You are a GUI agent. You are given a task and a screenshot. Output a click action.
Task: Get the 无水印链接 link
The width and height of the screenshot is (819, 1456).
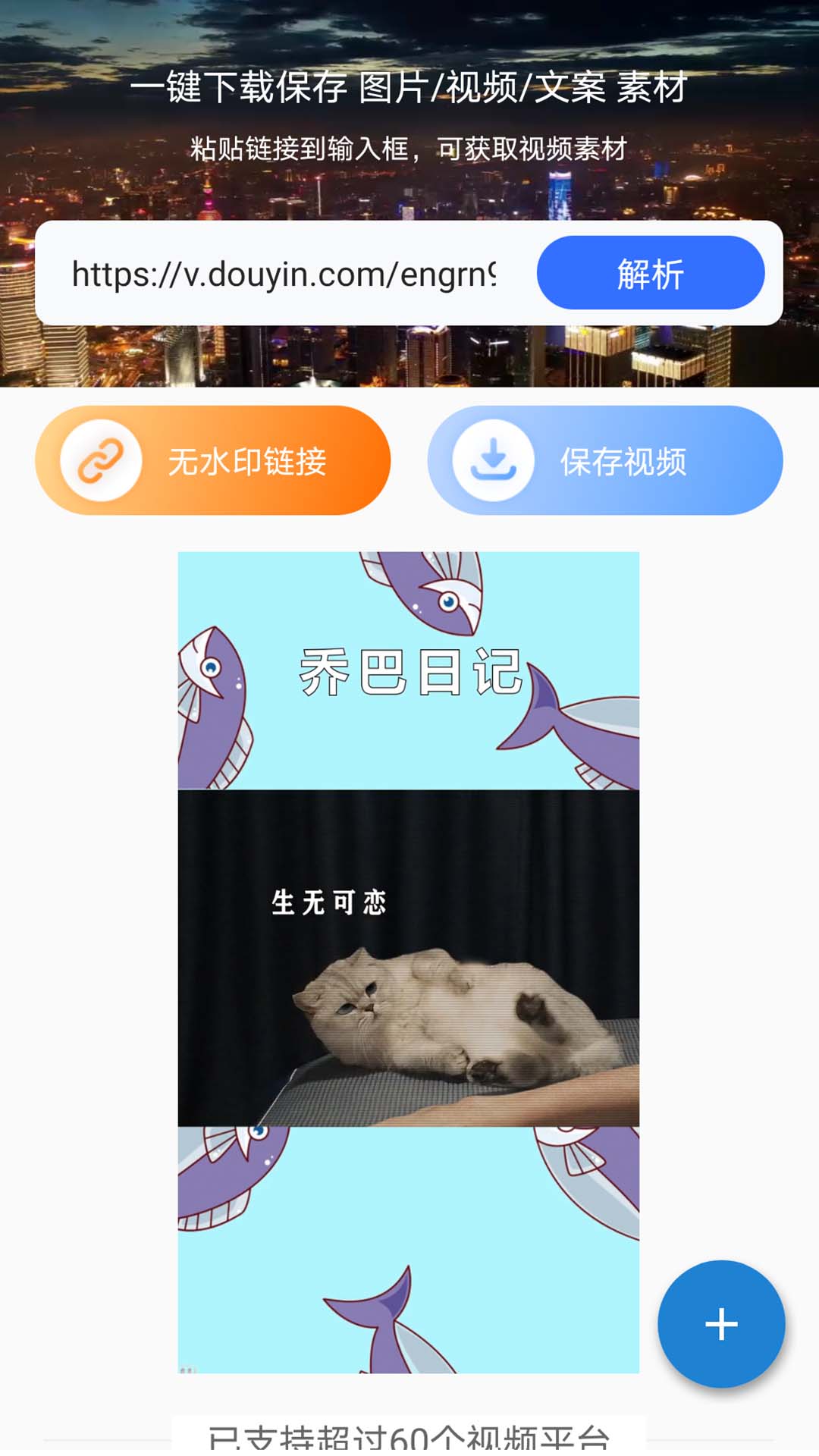pyautogui.click(x=213, y=460)
